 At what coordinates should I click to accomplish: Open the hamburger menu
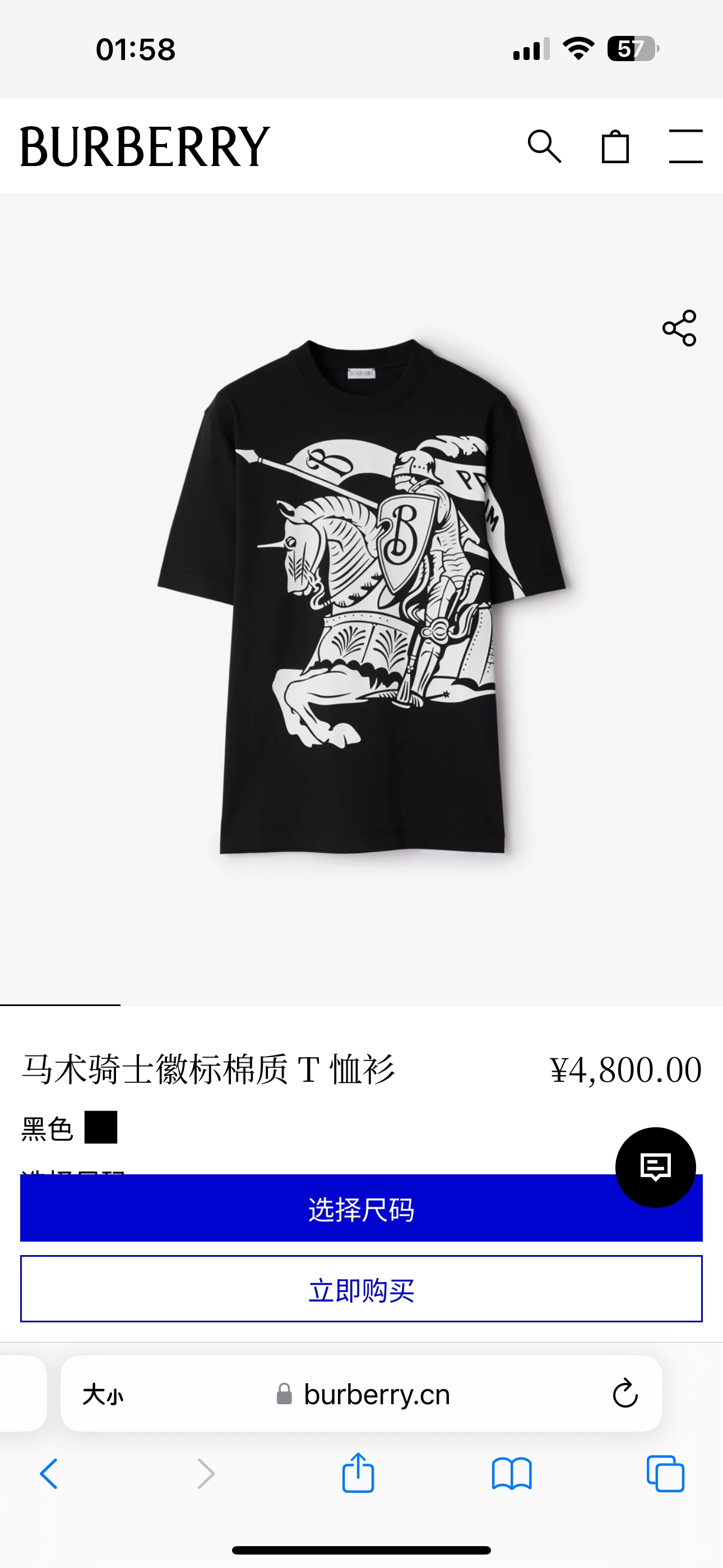point(685,147)
